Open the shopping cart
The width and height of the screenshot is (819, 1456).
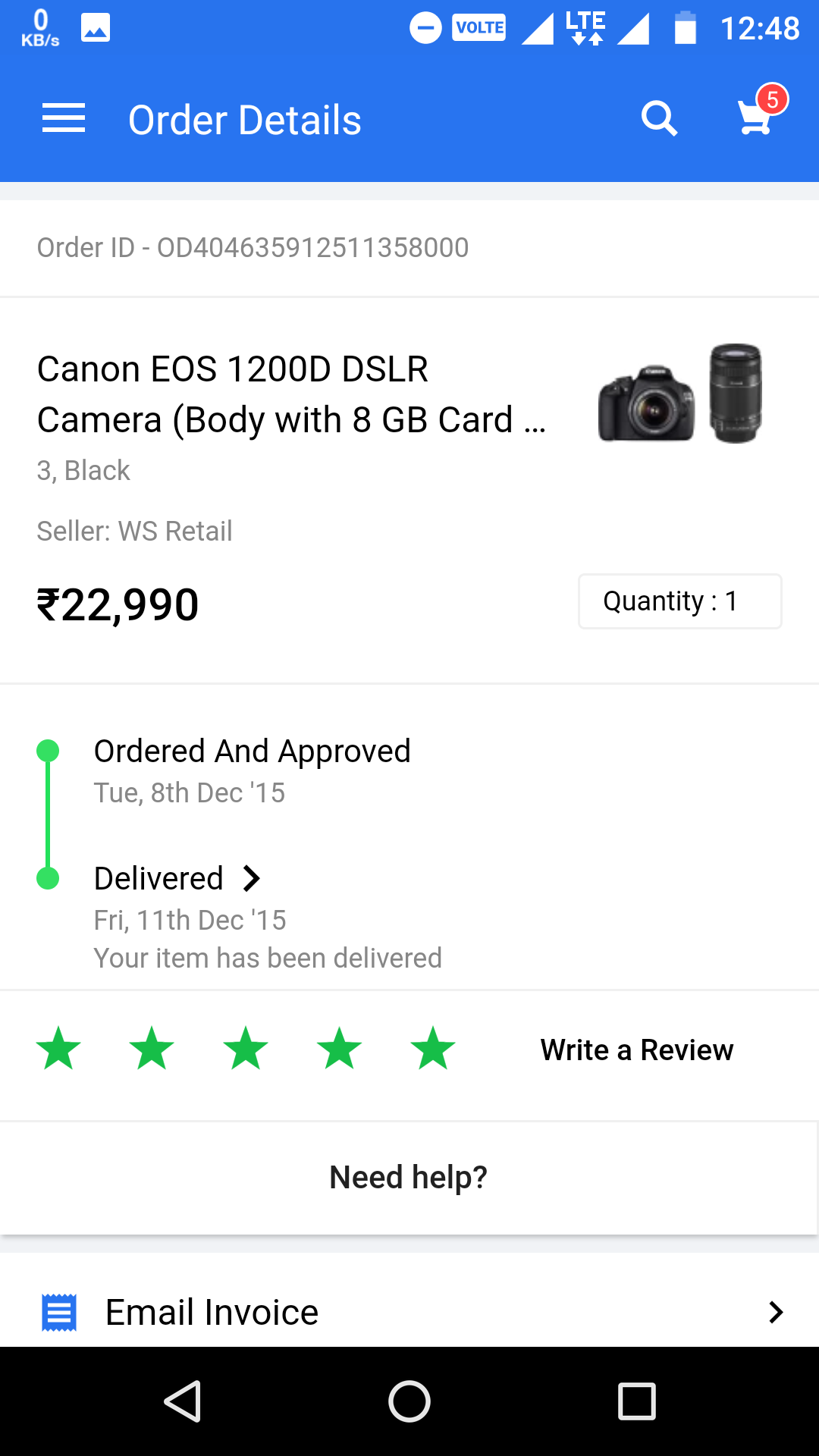(x=758, y=118)
